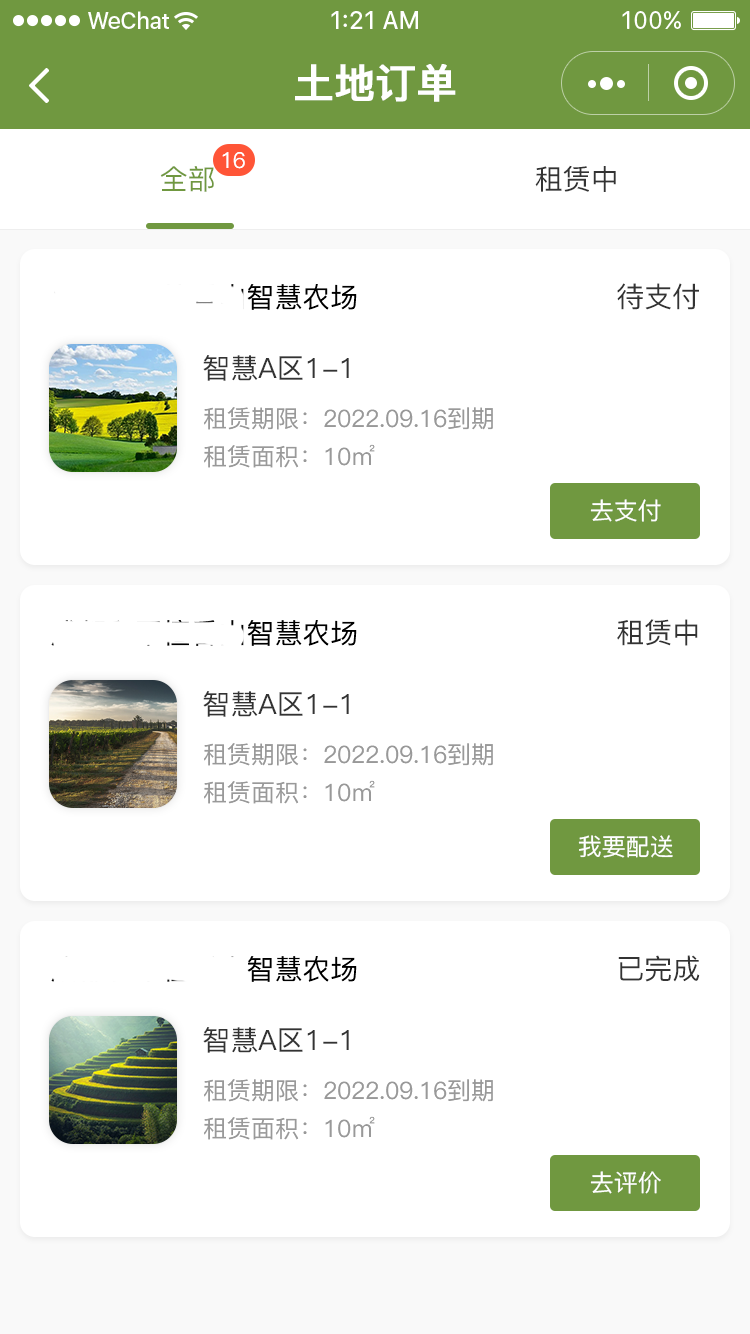Switch to the 租赁中 tab

point(576,180)
